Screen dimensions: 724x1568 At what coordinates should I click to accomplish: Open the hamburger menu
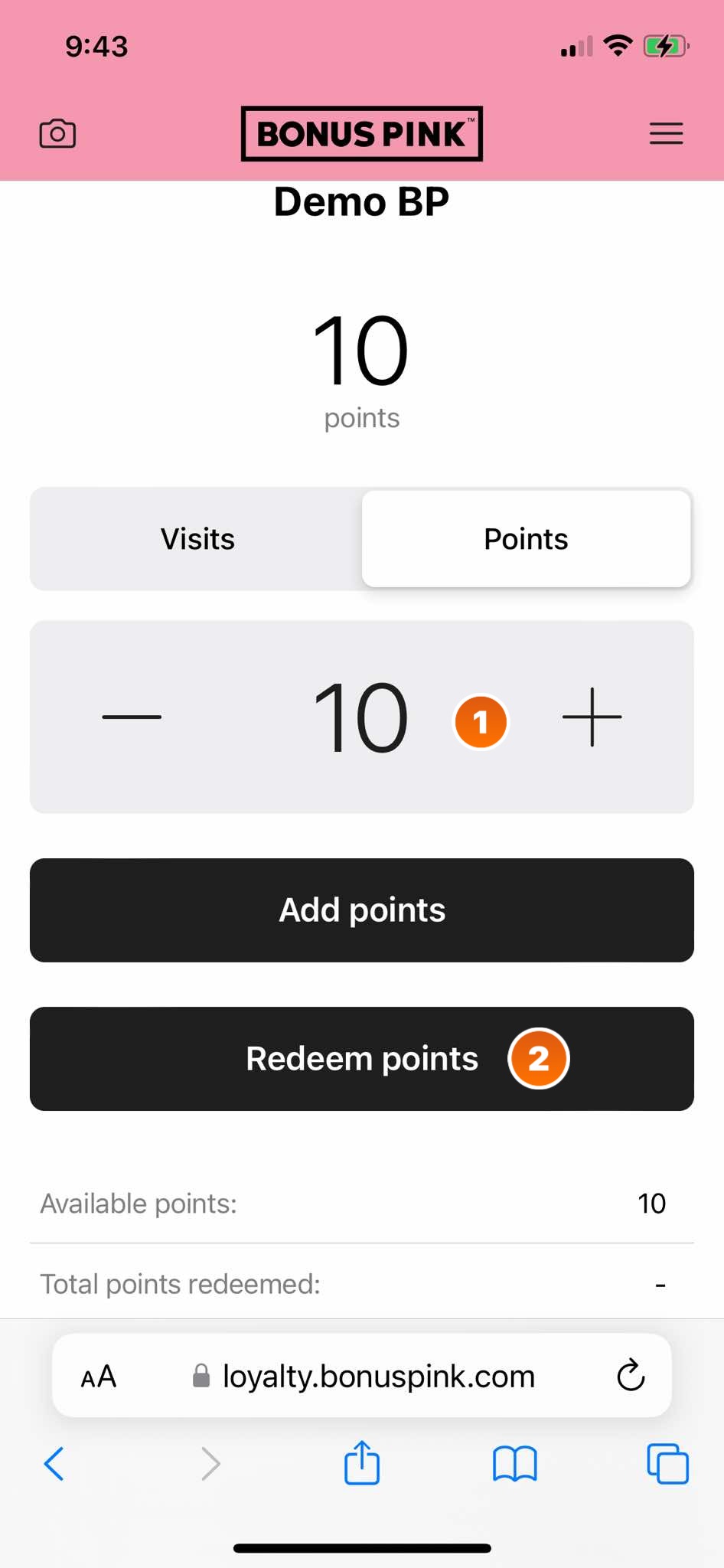pyautogui.click(x=666, y=134)
